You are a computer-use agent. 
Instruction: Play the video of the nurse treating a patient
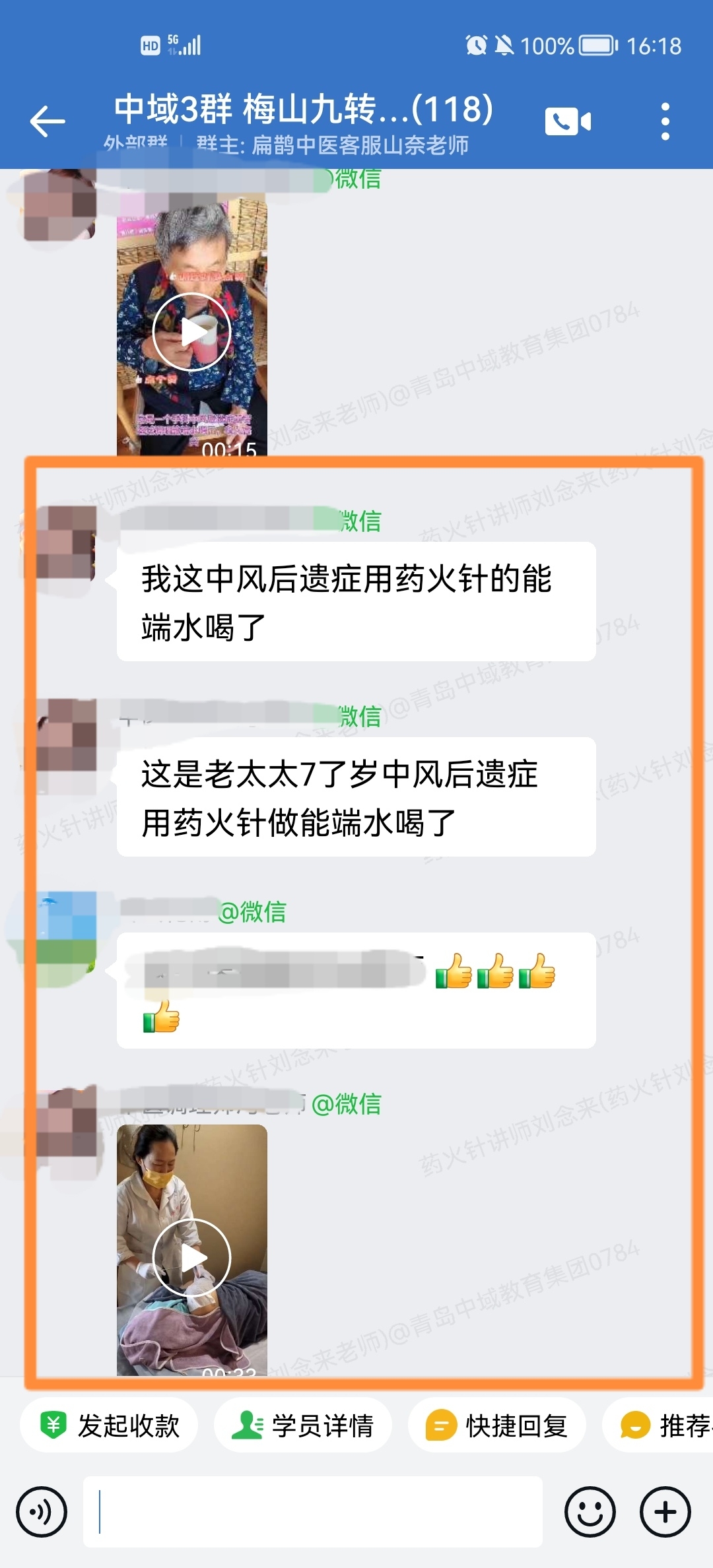point(191,1258)
